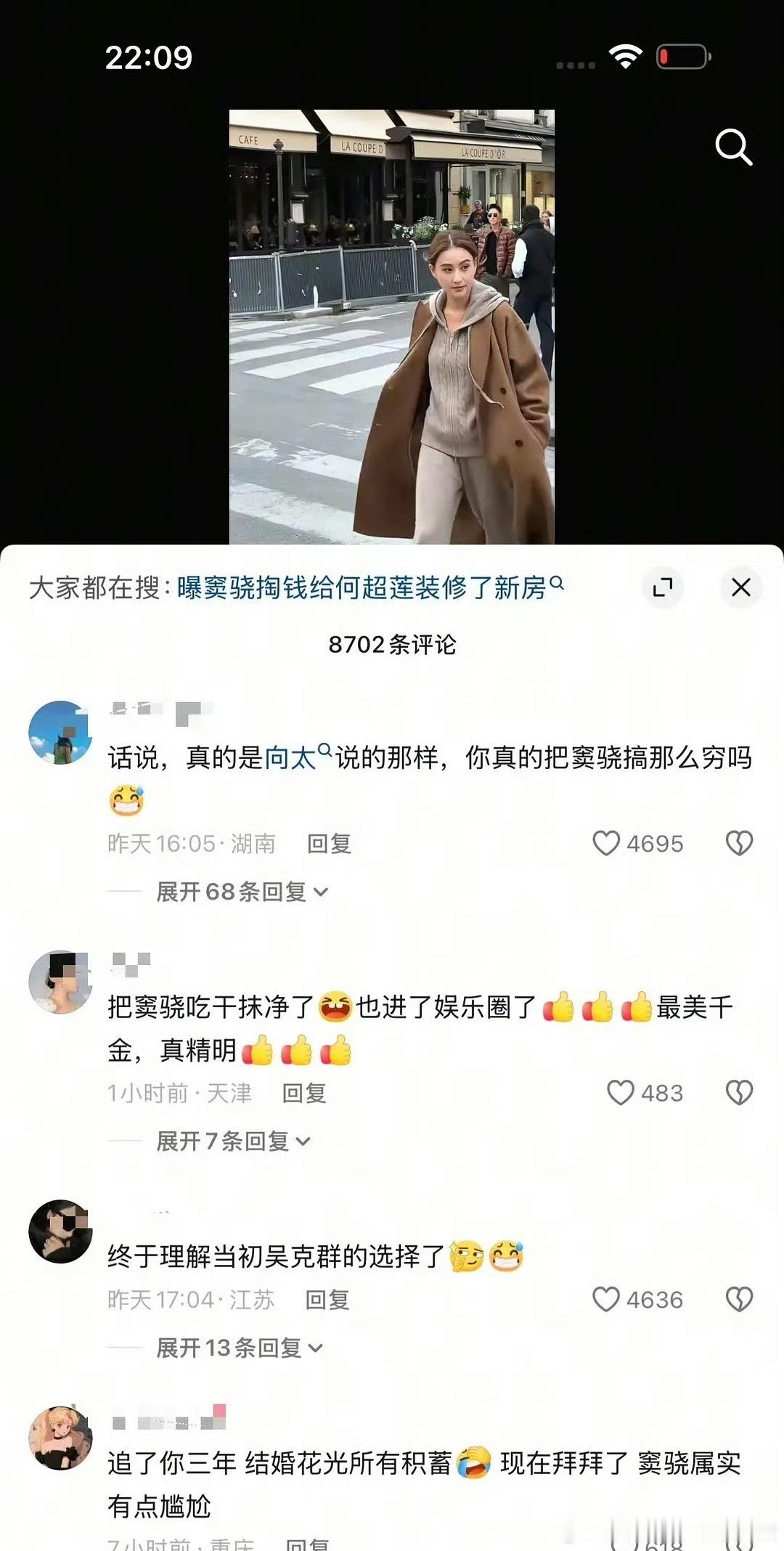The width and height of the screenshot is (784, 1551).
Task: Dislike the comment from 湖南
Action: pyautogui.click(x=739, y=843)
